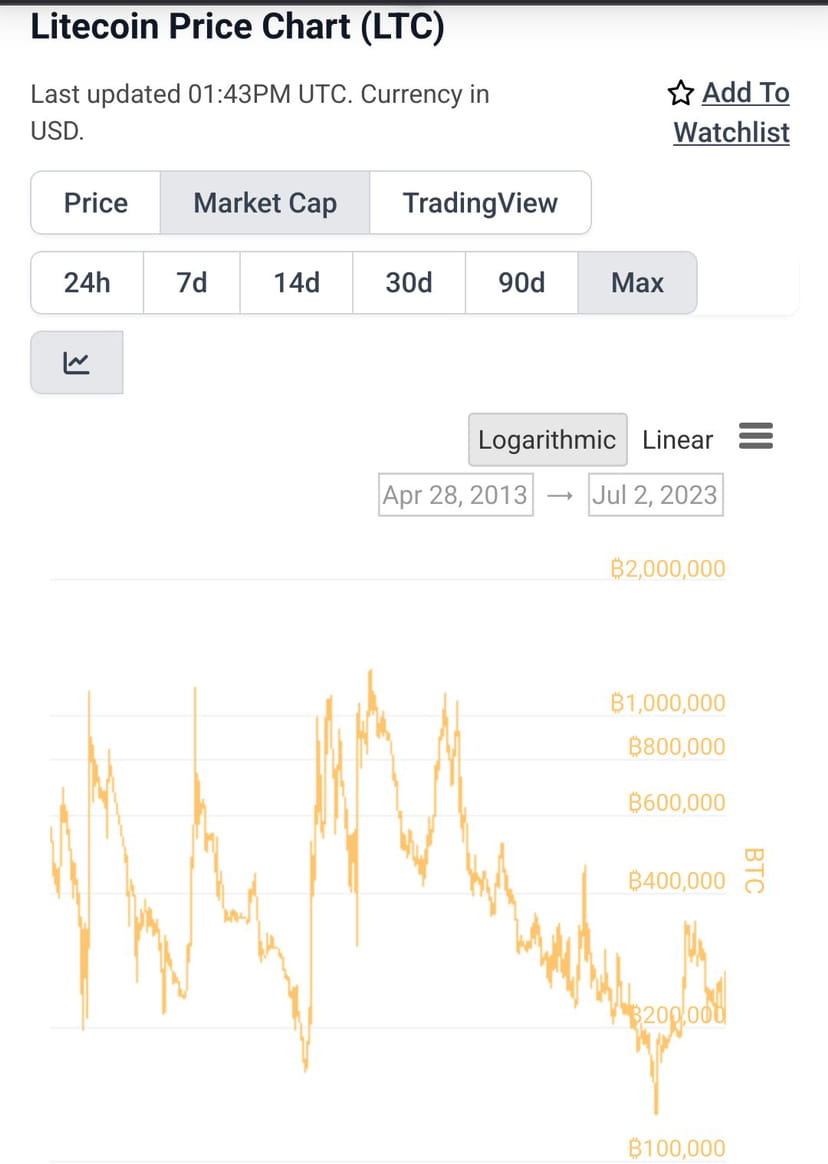Select the 24h time range button
This screenshot has width=828, height=1164.
[87, 283]
